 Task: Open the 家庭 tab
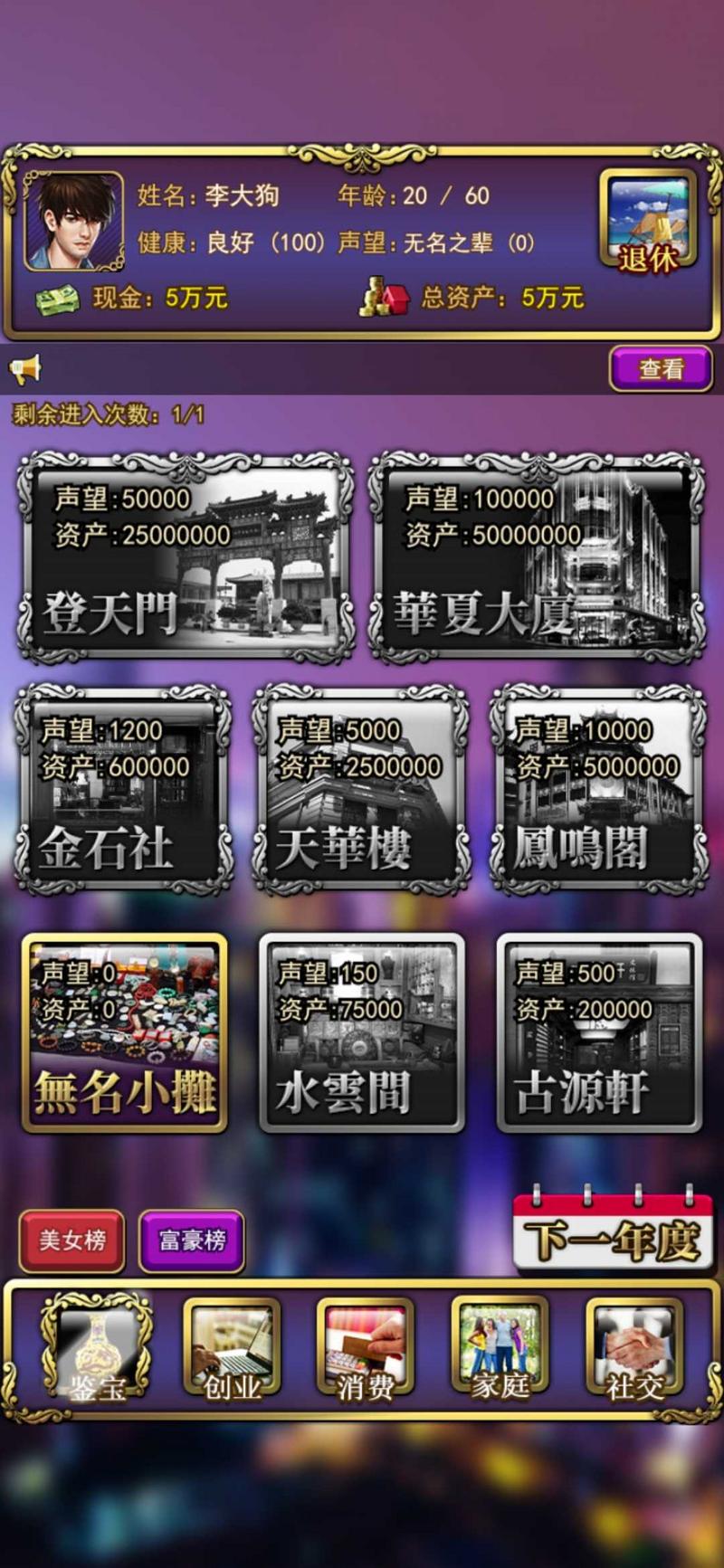tap(500, 1350)
